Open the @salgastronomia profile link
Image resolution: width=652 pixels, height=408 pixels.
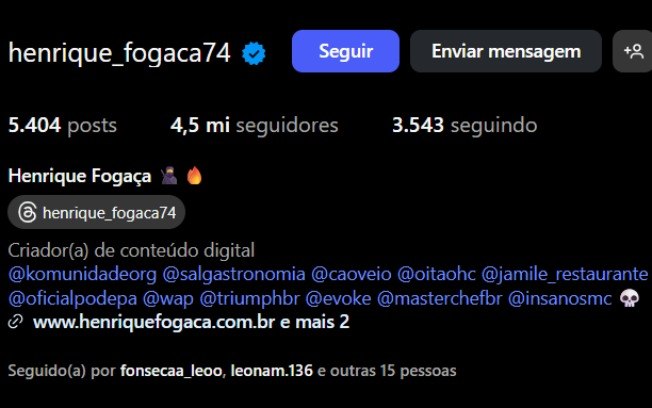234,273
